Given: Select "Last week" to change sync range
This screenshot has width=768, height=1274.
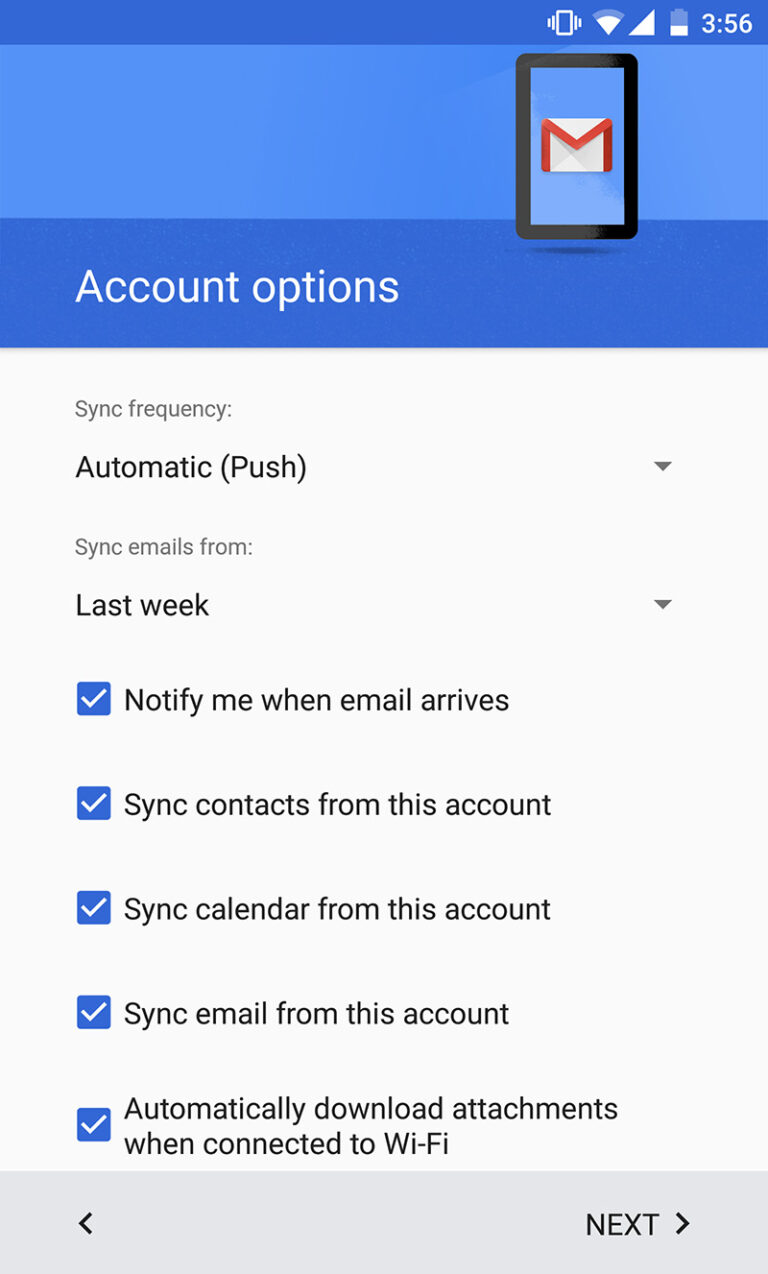Looking at the screenshot, I should click(x=142, y=604).
